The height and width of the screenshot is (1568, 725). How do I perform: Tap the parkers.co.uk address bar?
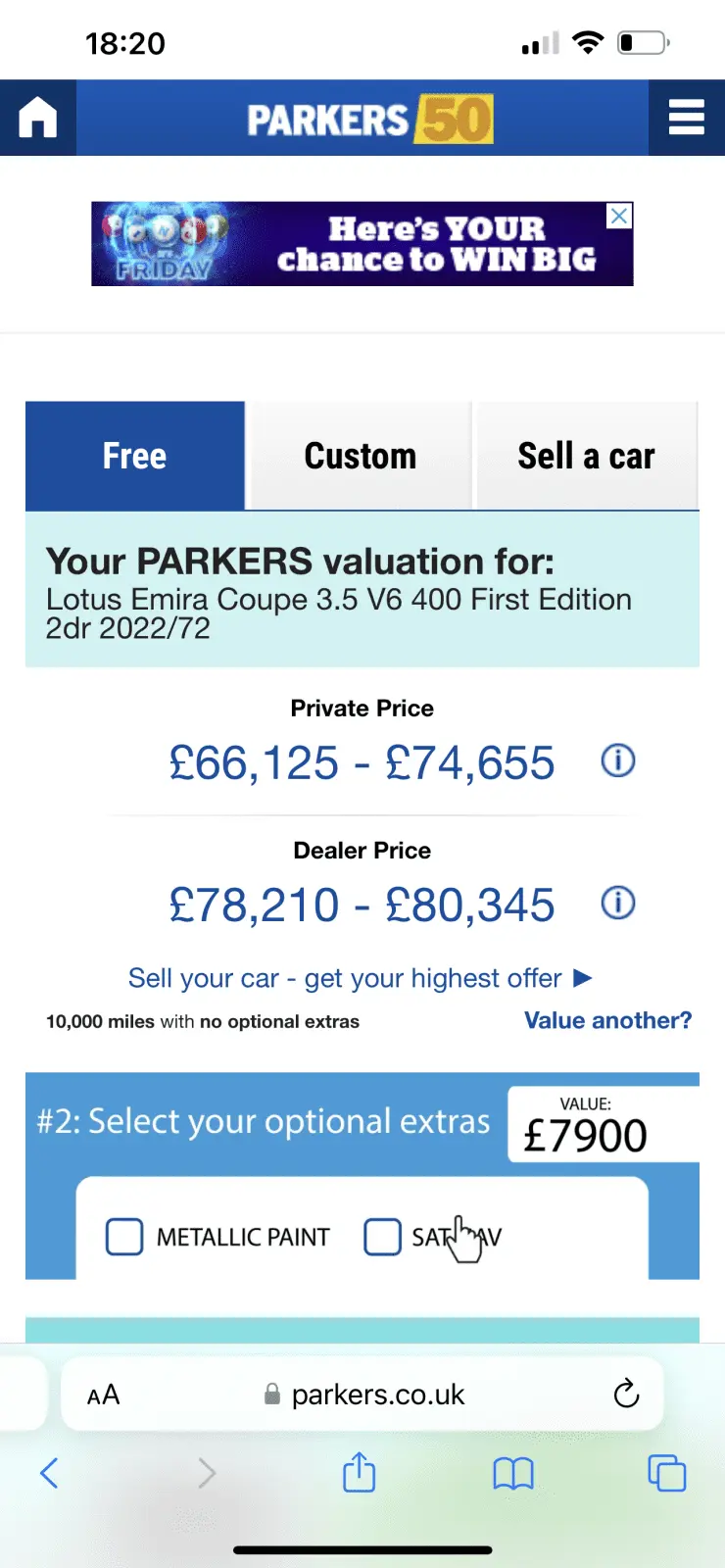coord(377,1395)
